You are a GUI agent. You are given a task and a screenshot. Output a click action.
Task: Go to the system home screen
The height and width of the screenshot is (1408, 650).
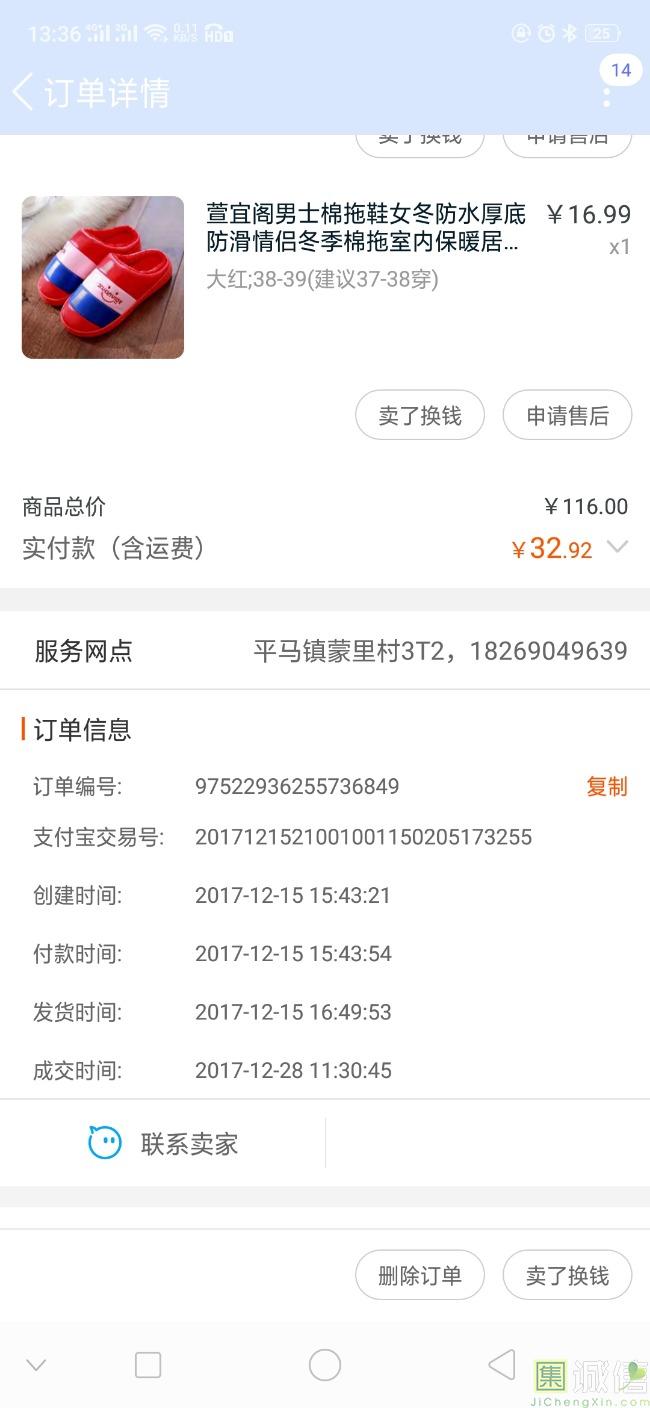(x=325, y=1365)
